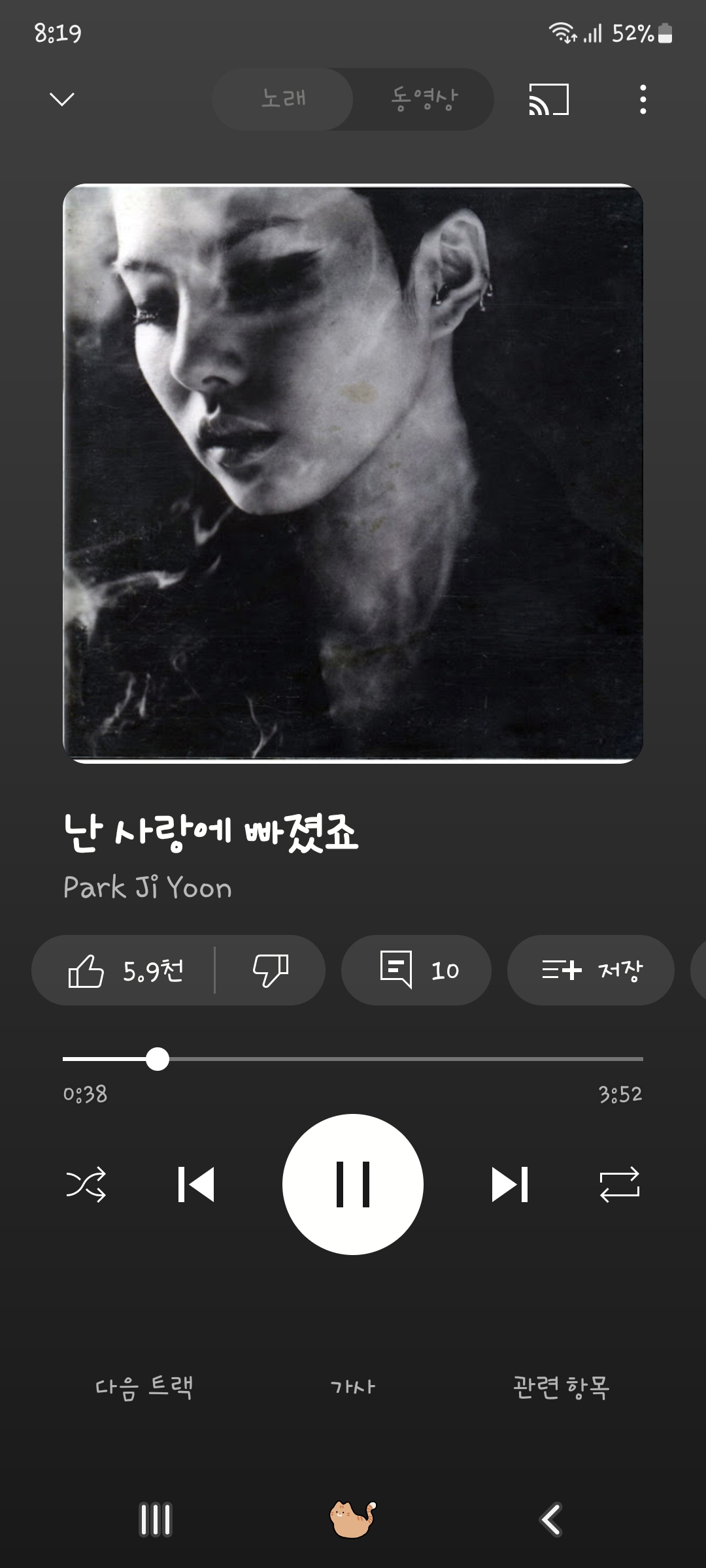Image resolution: width=706 pixels, height=1568 pixels.
Task: Toggle repeat mode
Action: point(620,1184)
